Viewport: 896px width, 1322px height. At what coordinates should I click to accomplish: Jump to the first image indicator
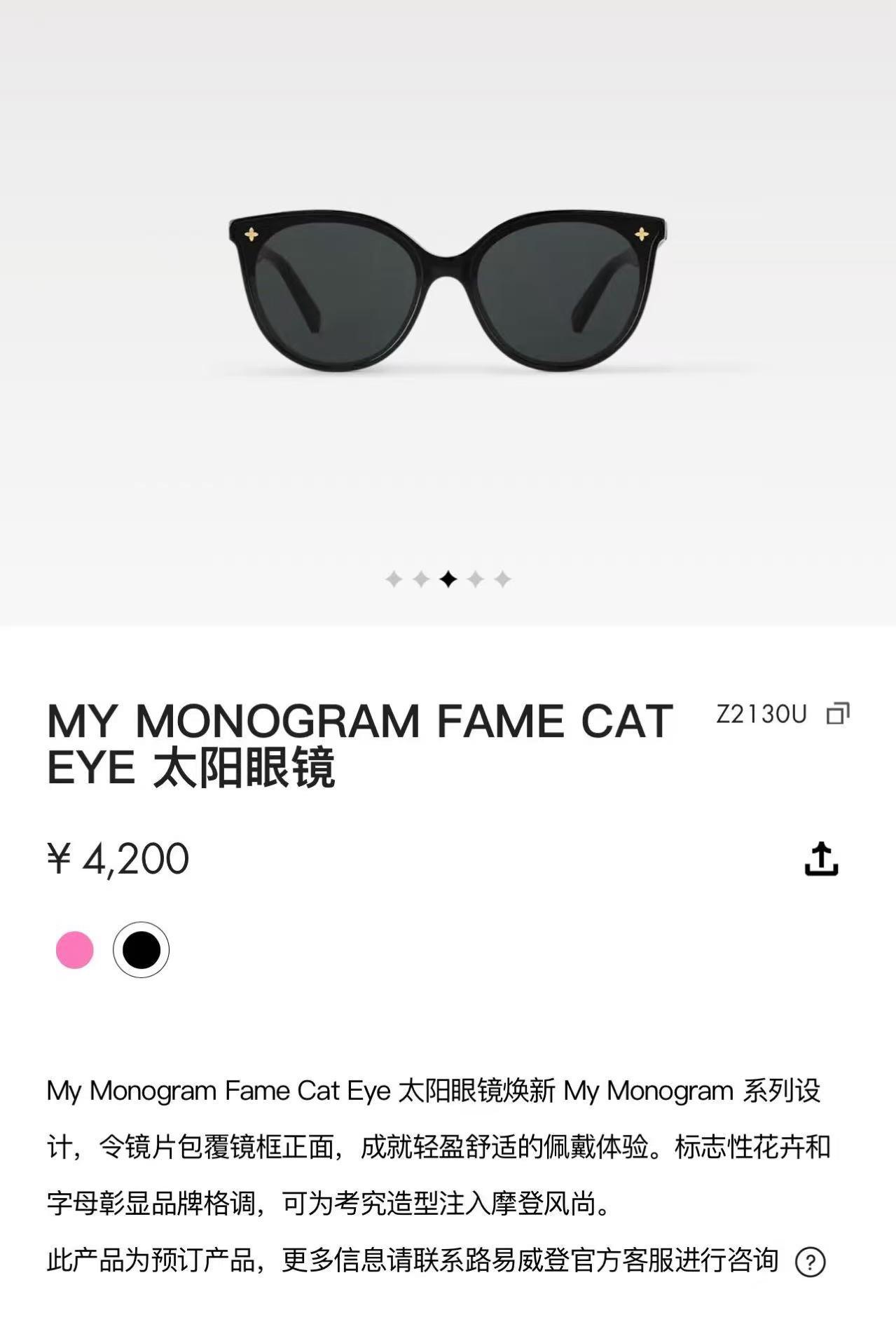pos(394,579)
